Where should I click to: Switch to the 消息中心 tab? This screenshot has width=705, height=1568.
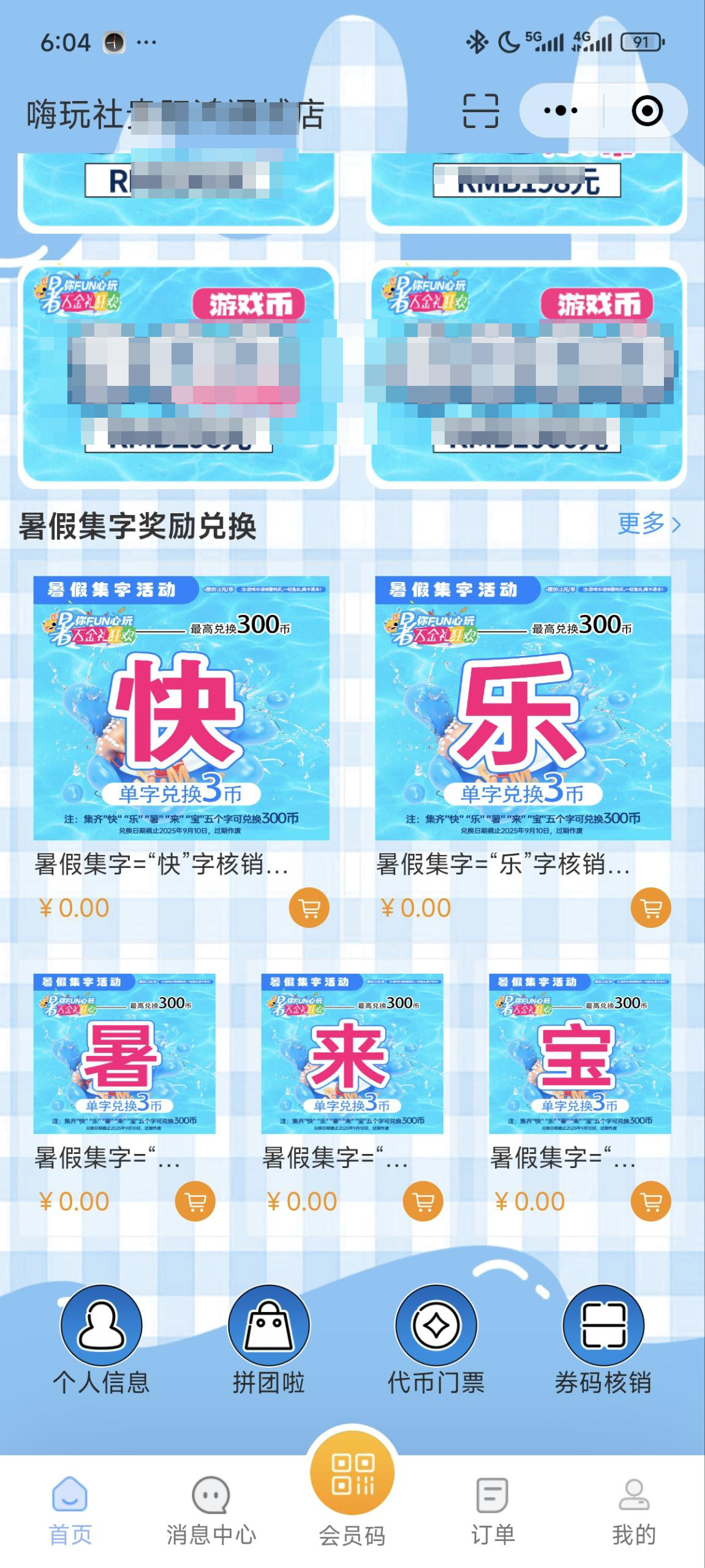pos(211,1510)
